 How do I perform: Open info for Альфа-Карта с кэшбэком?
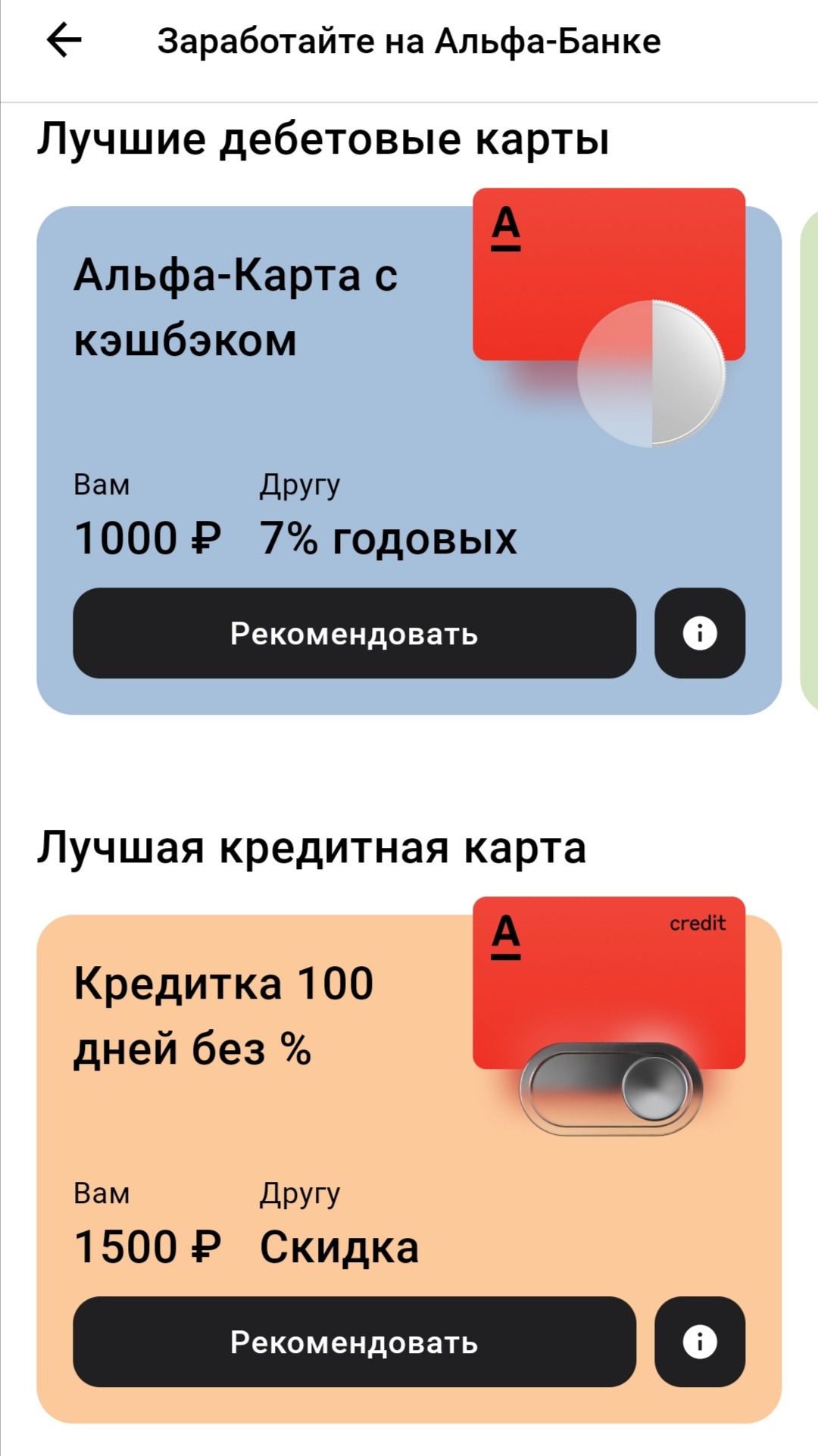tap(699, 633)
